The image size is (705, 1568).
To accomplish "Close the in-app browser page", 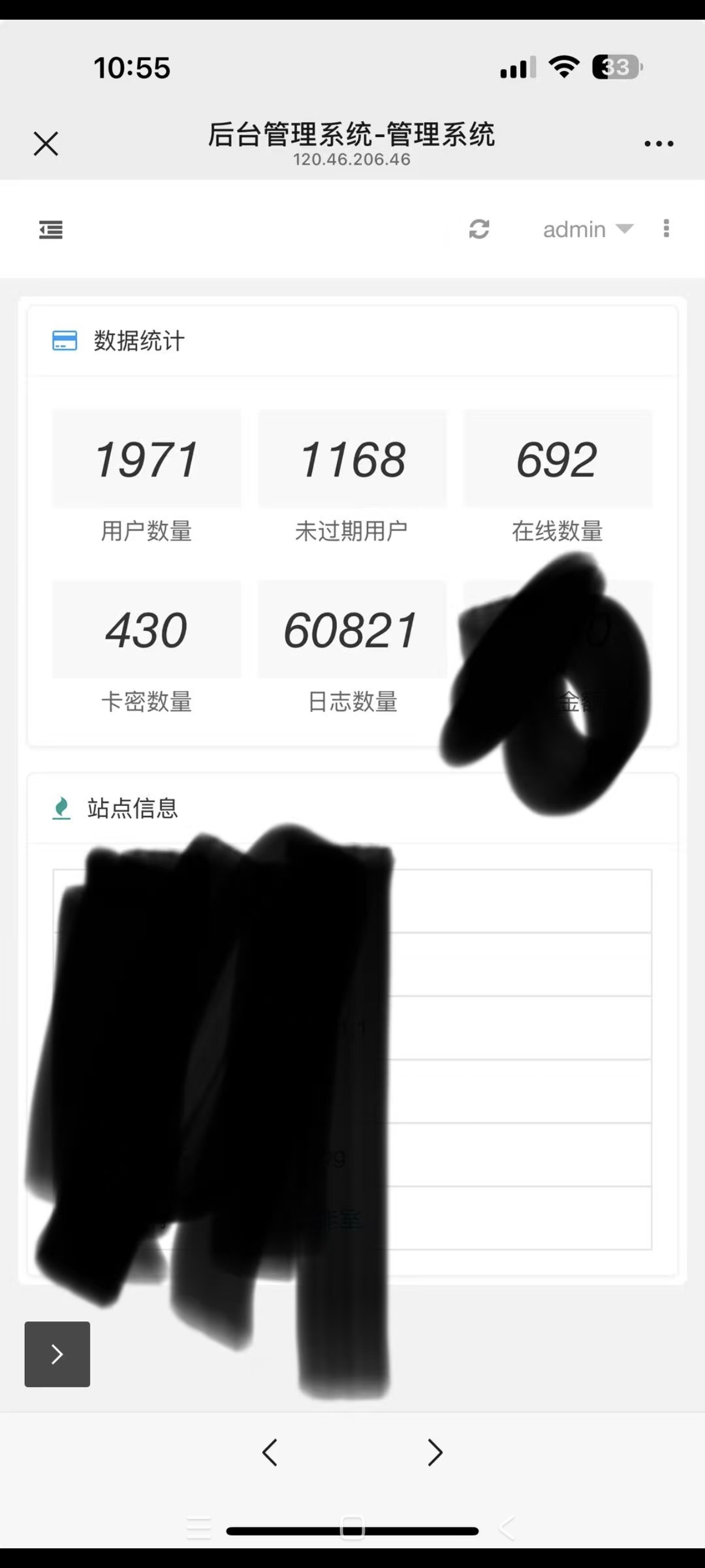I will click(x=46, y=145).
